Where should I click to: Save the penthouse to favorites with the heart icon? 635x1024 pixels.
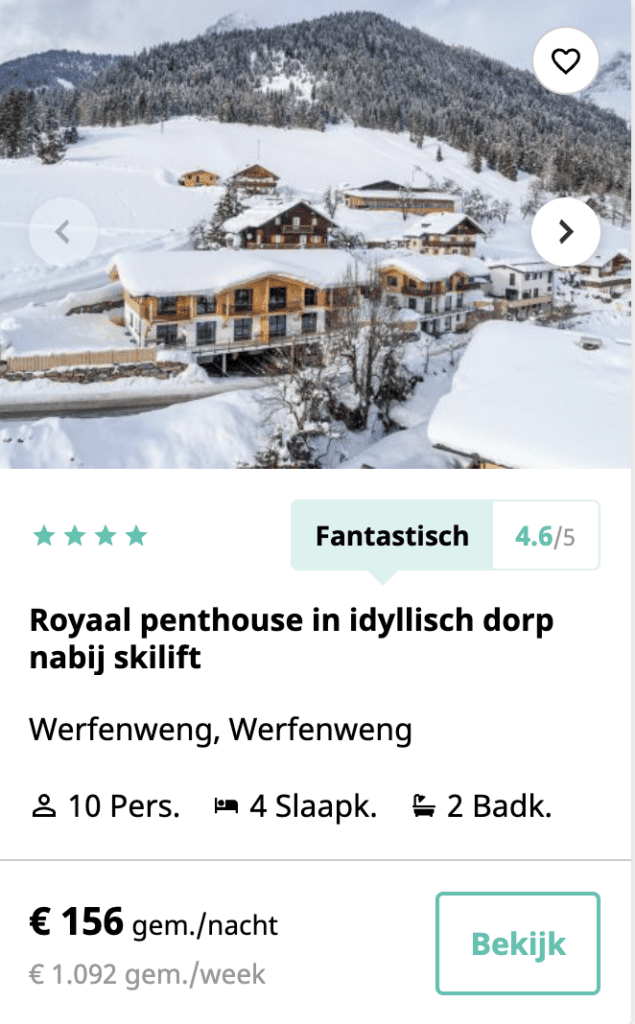pyautogui.click(x=566, y=62)
